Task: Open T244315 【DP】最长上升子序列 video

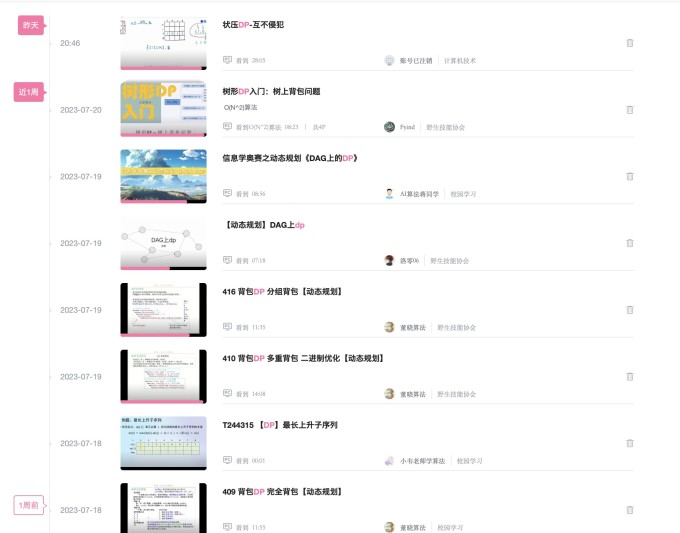Action: tap(280, 425)
